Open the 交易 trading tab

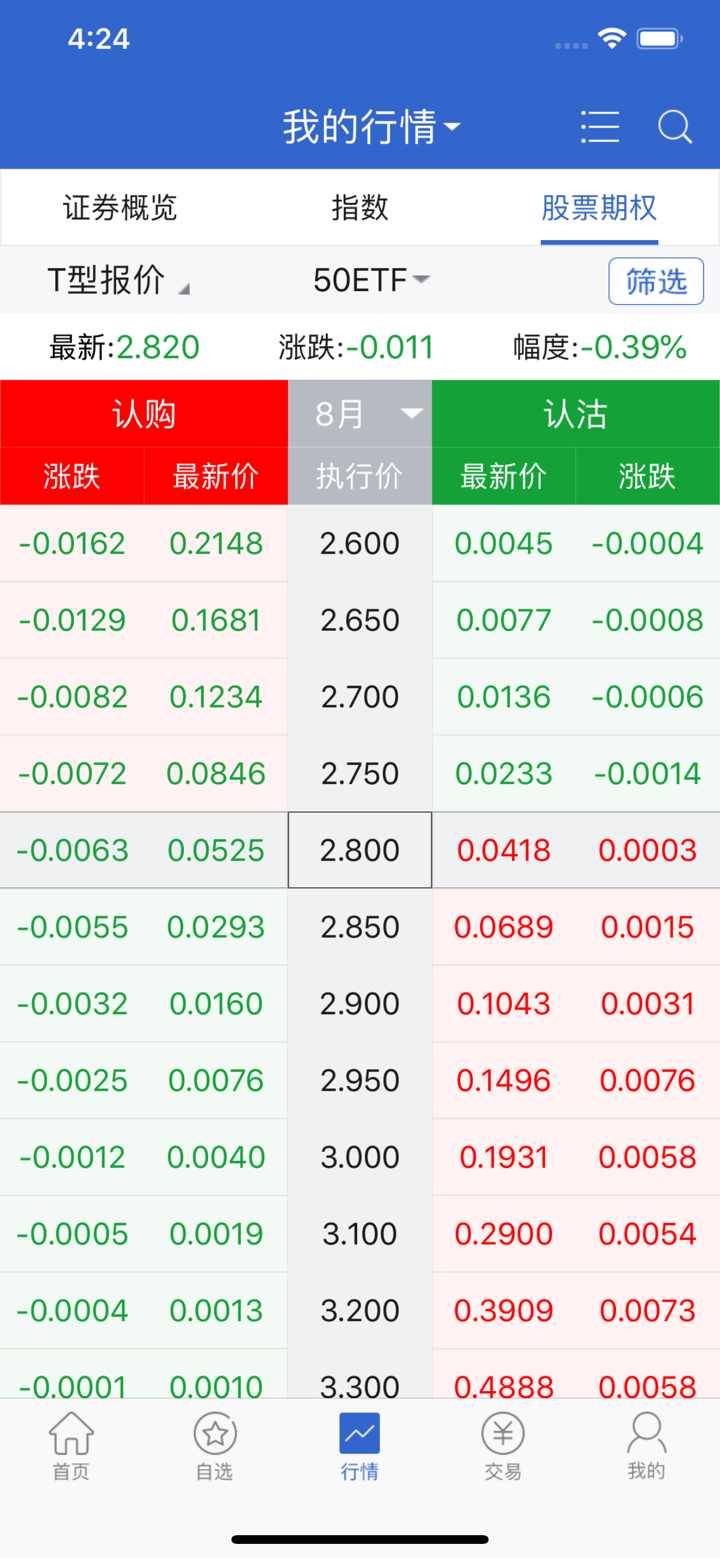click(x=503, y=1446)
